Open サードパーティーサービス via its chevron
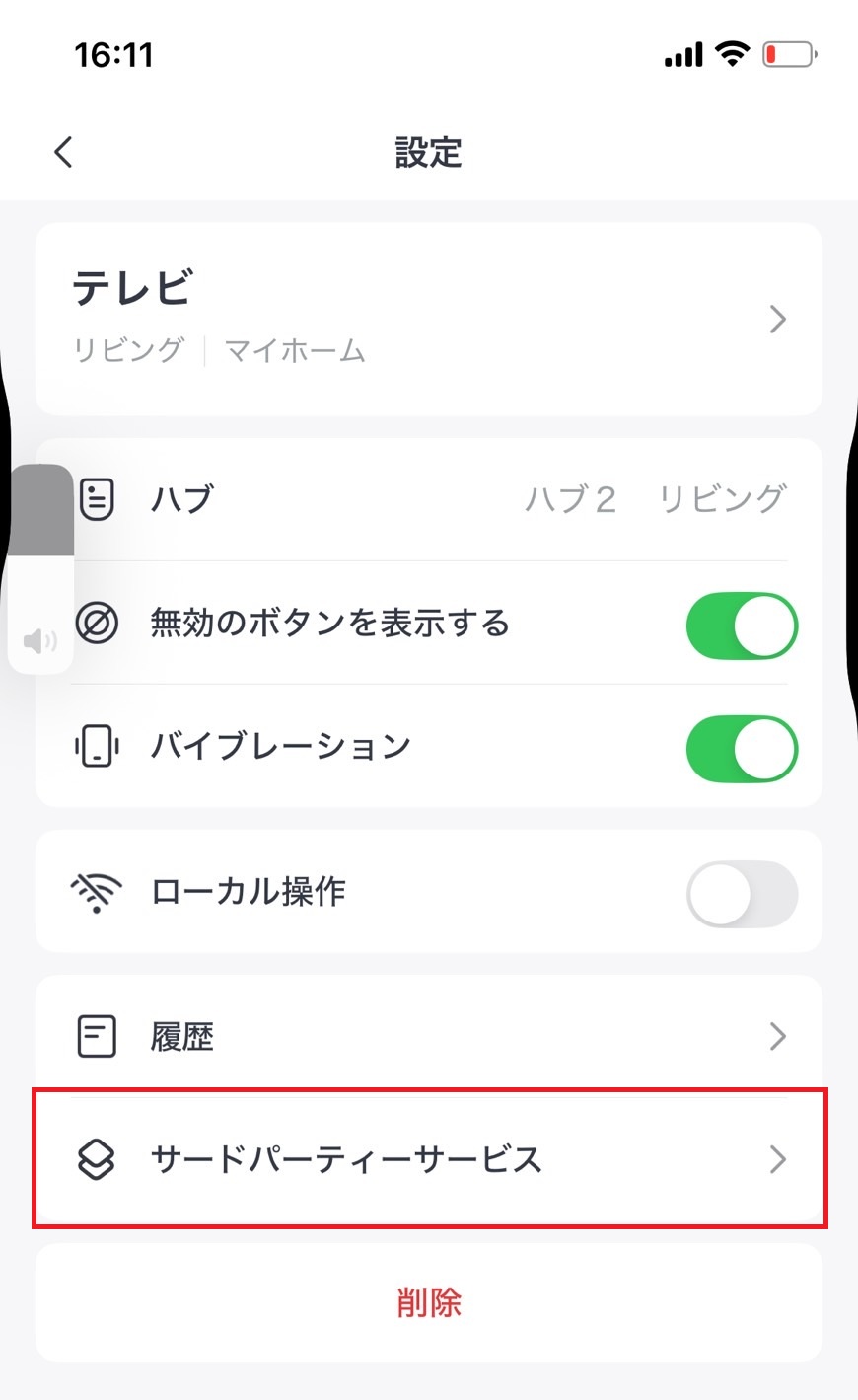 778,1160
